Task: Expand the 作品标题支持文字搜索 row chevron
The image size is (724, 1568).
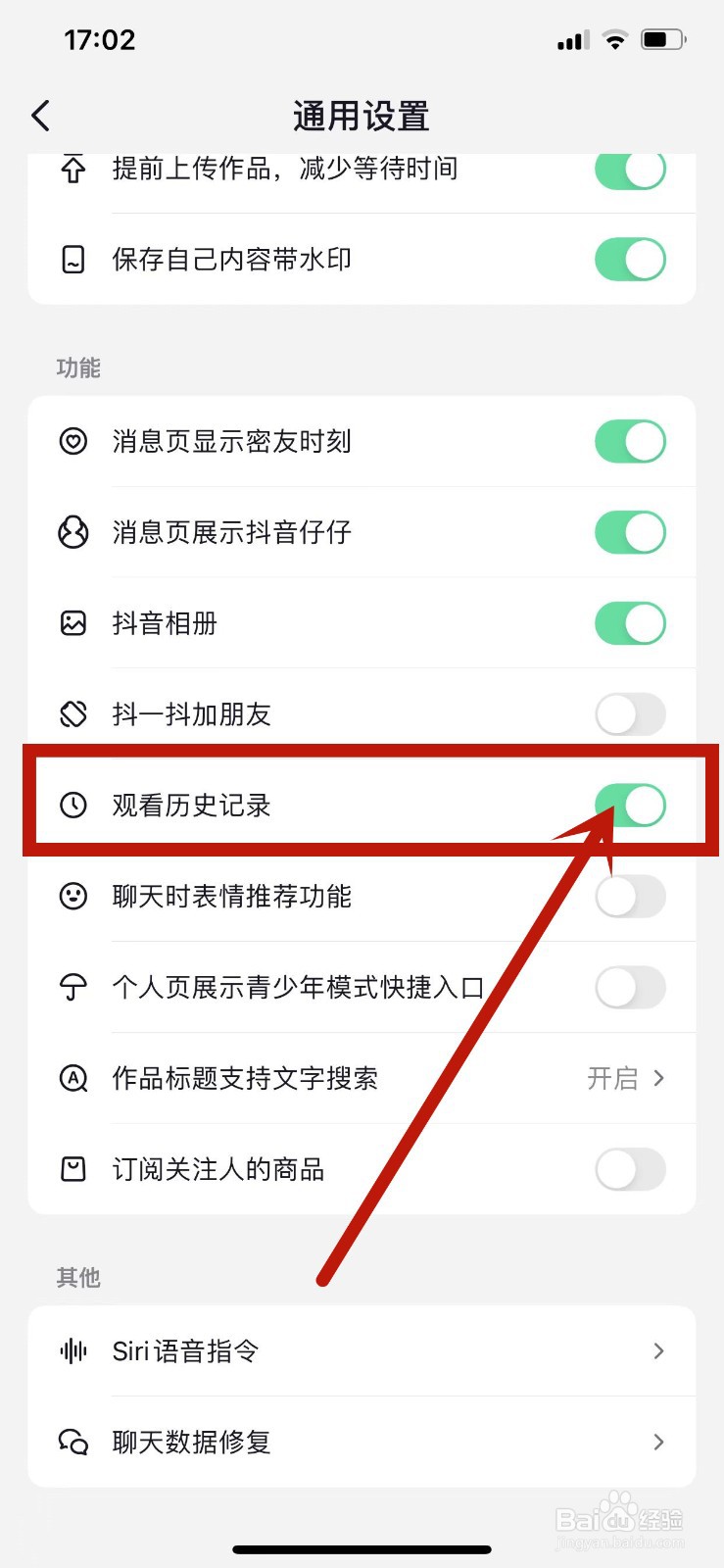Action: coord(659,1078)
